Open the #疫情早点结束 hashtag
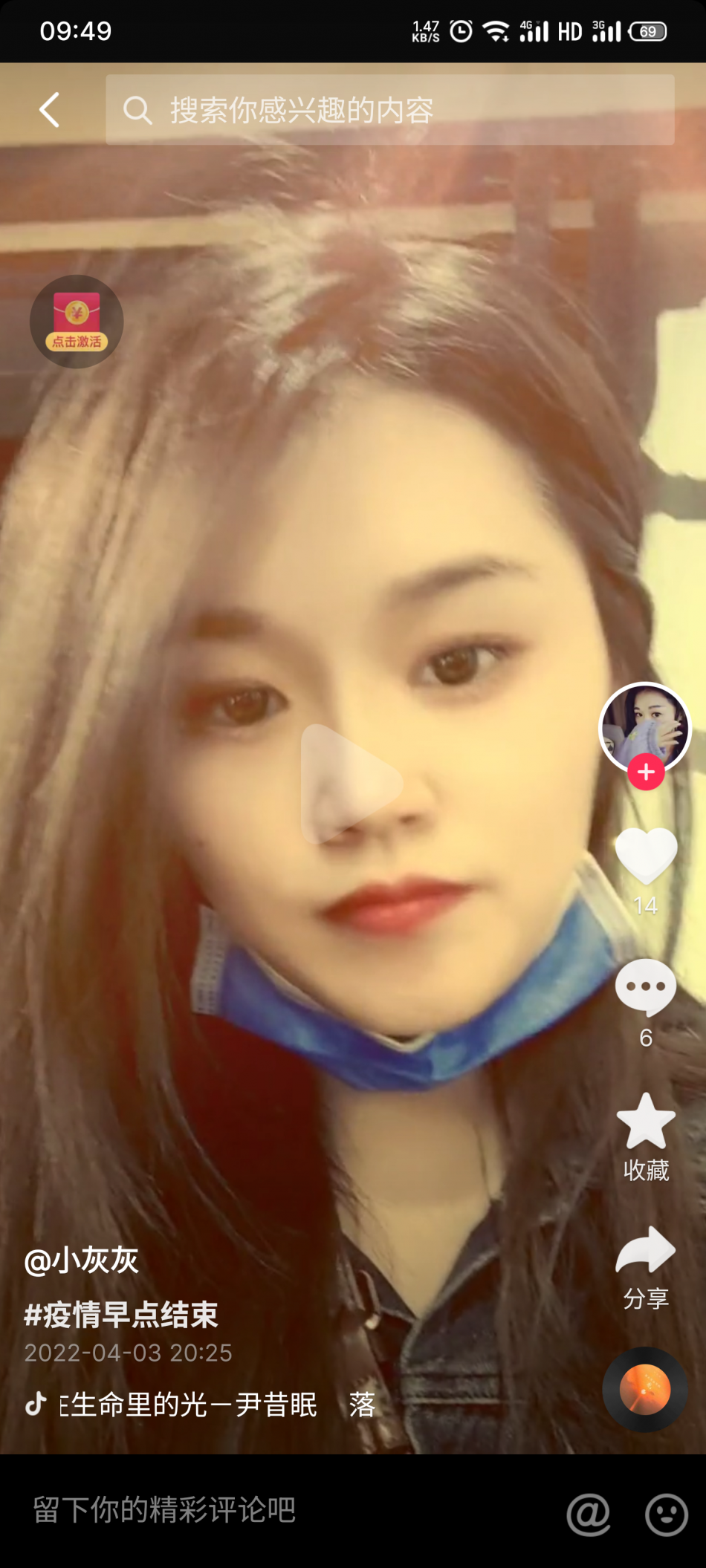 click(x=121, y=1315)
